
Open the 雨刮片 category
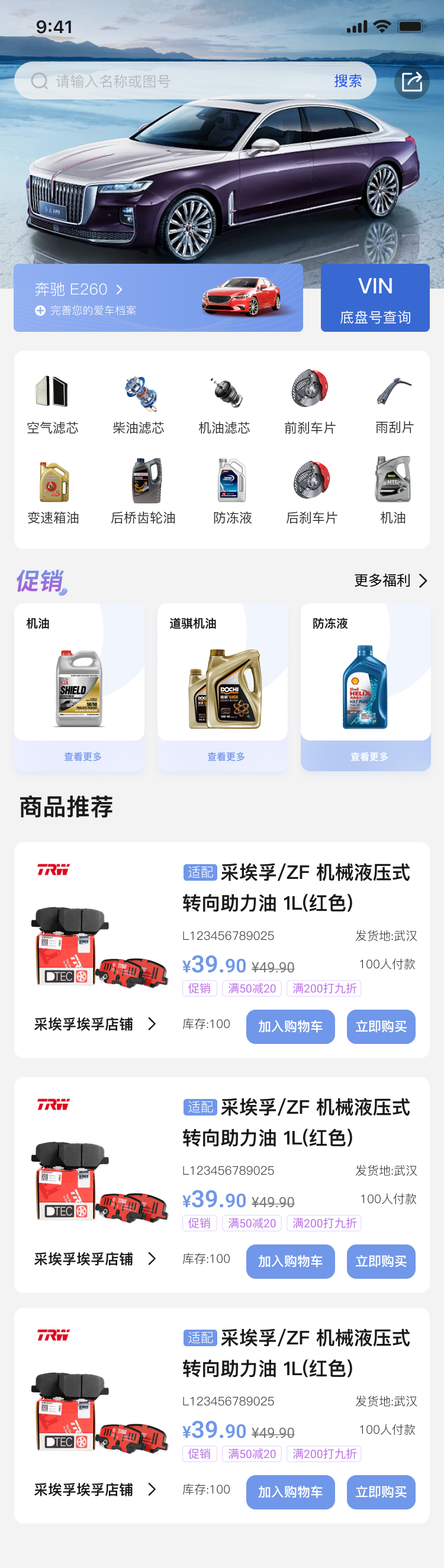(x=394, y=402)
